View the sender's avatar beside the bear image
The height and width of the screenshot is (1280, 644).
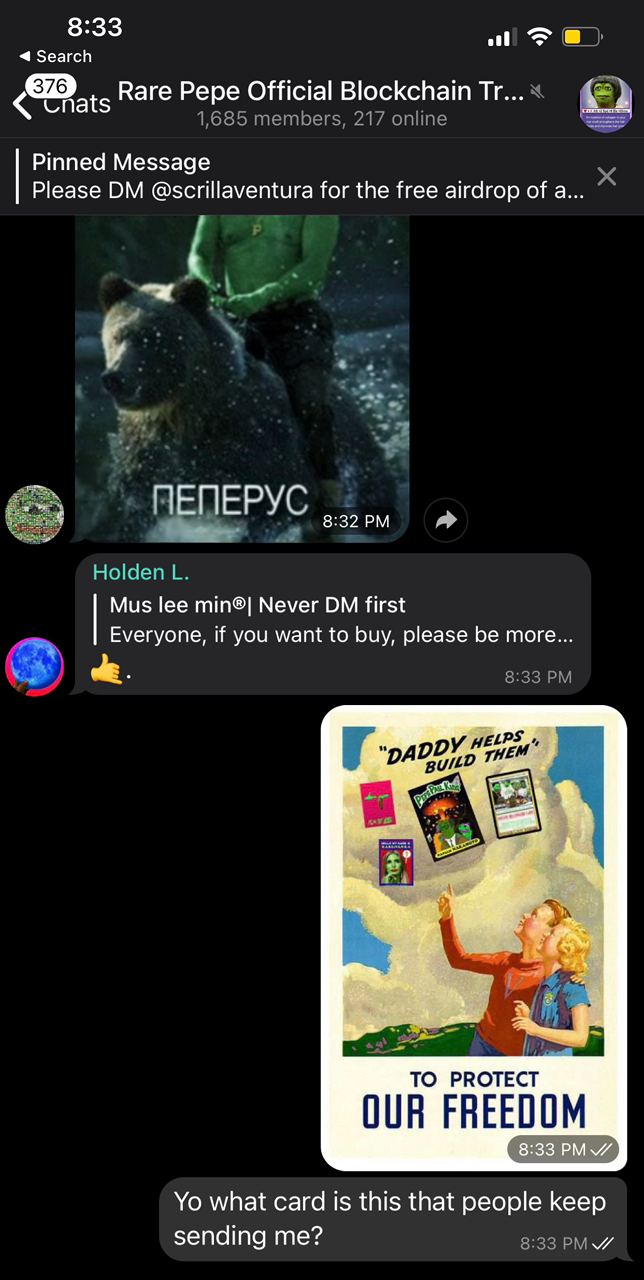[35, 515]
